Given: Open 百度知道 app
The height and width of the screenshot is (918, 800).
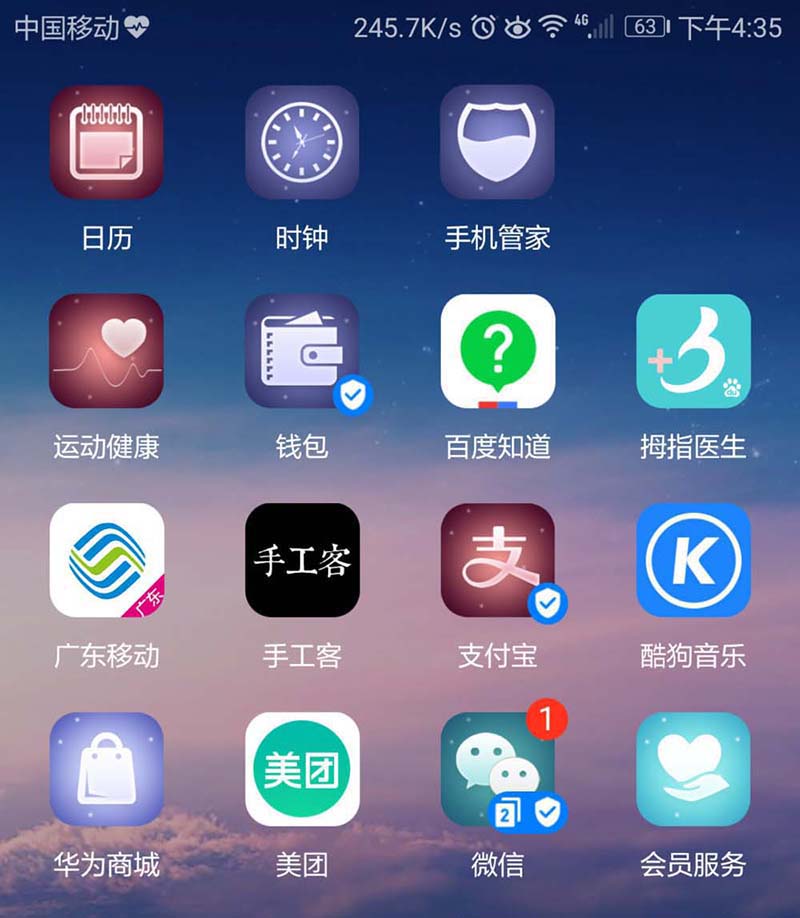Looking at the screenshot, I should (x=497, y=351).
